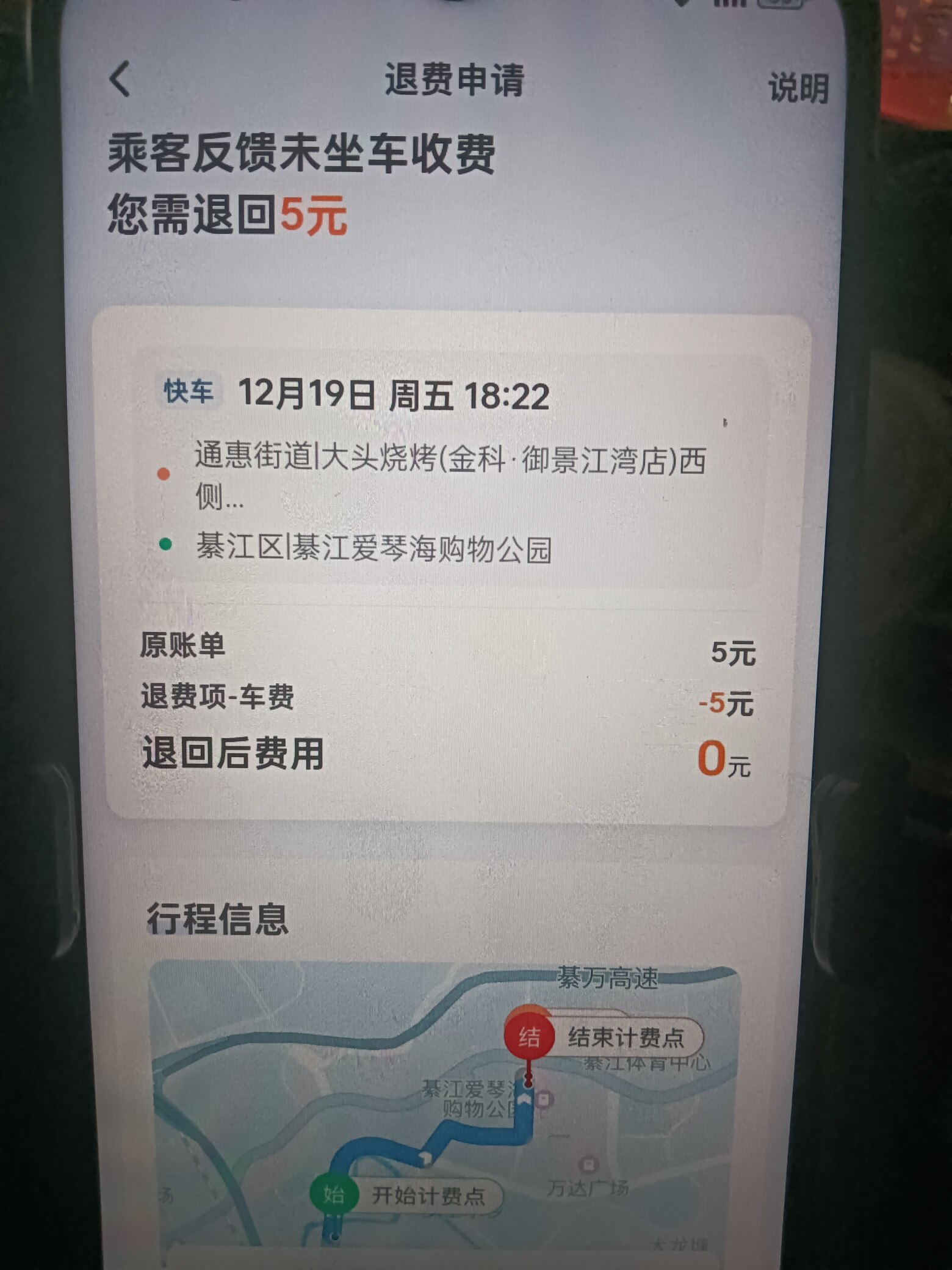Open the 说明 explanation link

tap(798, 89)
